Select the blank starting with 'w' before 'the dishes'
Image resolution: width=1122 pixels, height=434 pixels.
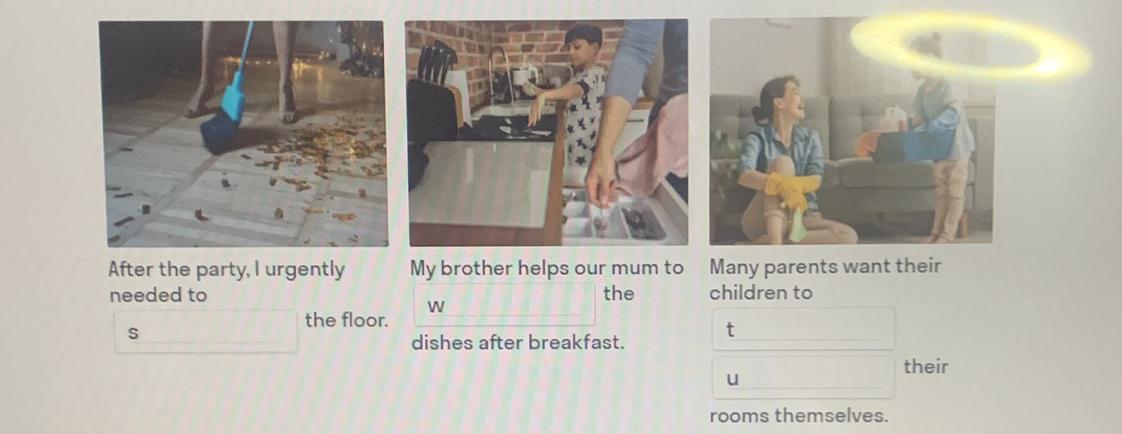505,304
